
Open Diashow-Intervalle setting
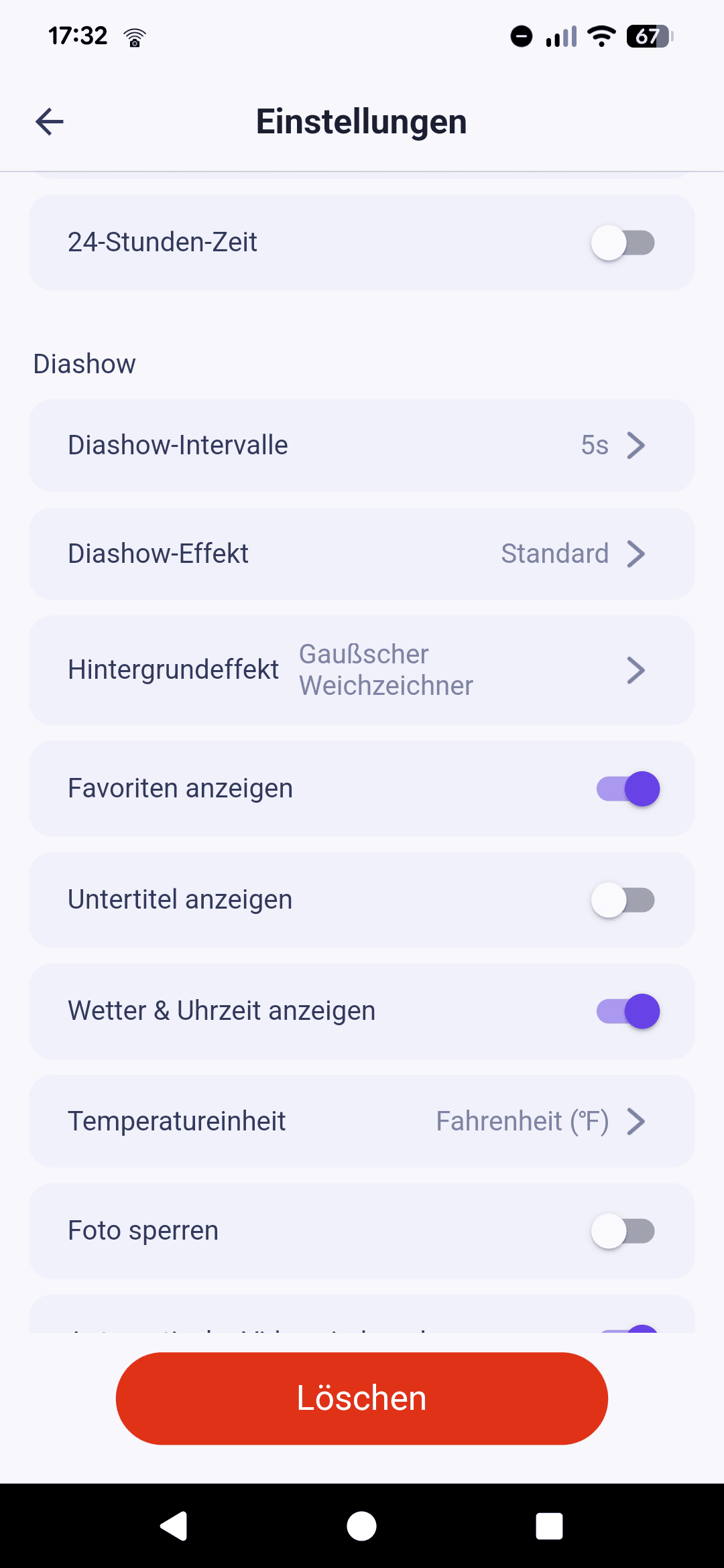pos(362,446)
